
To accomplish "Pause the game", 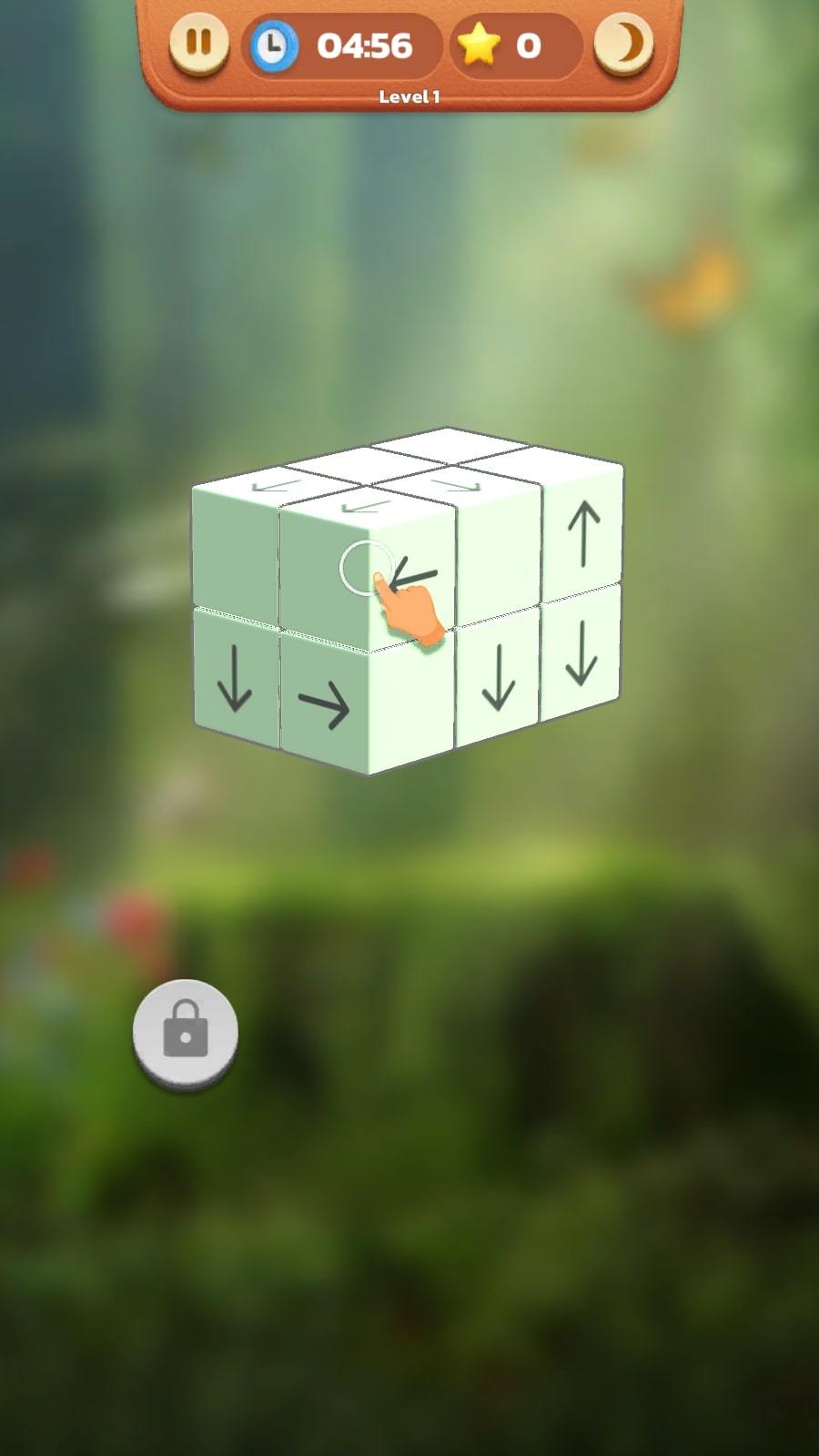I will tap(198, 43).
